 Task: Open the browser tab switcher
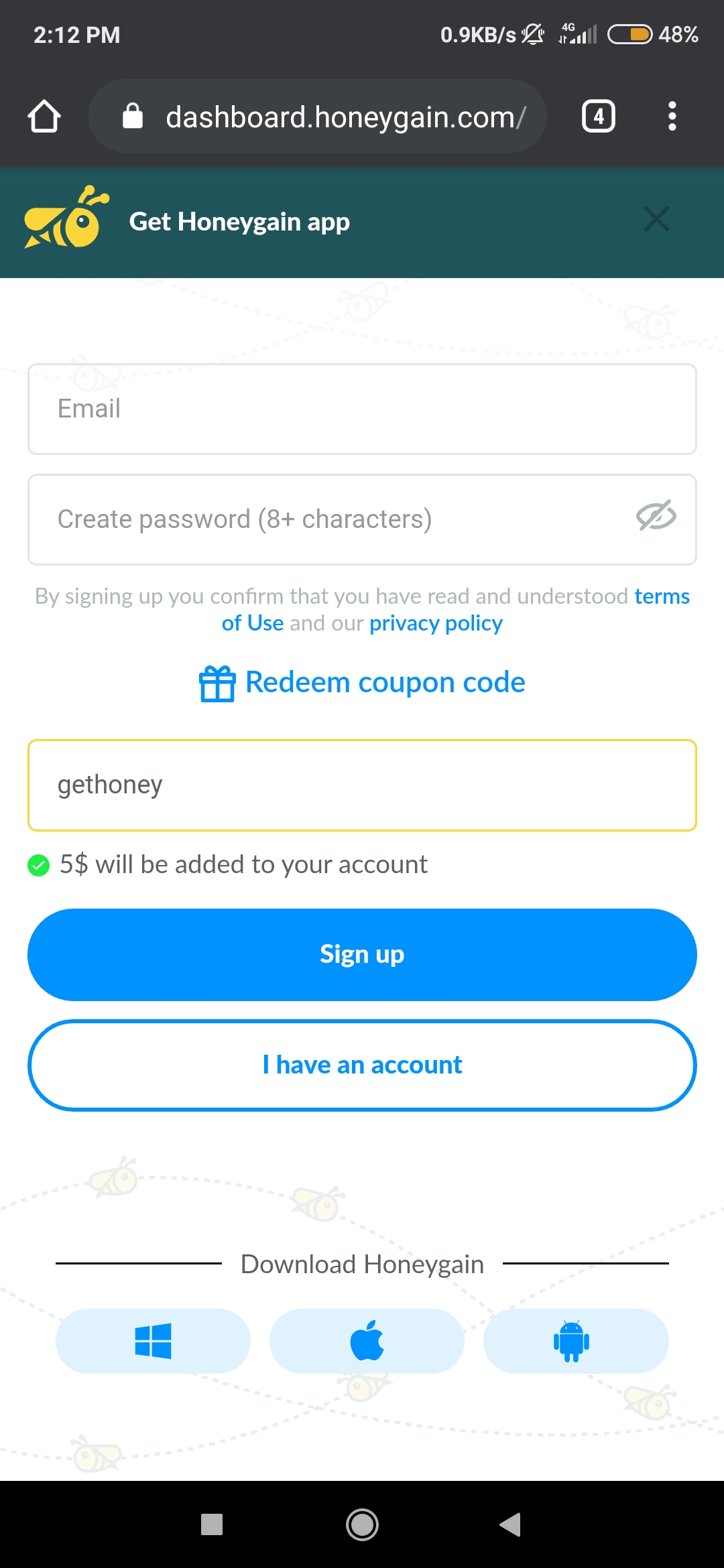598,117
